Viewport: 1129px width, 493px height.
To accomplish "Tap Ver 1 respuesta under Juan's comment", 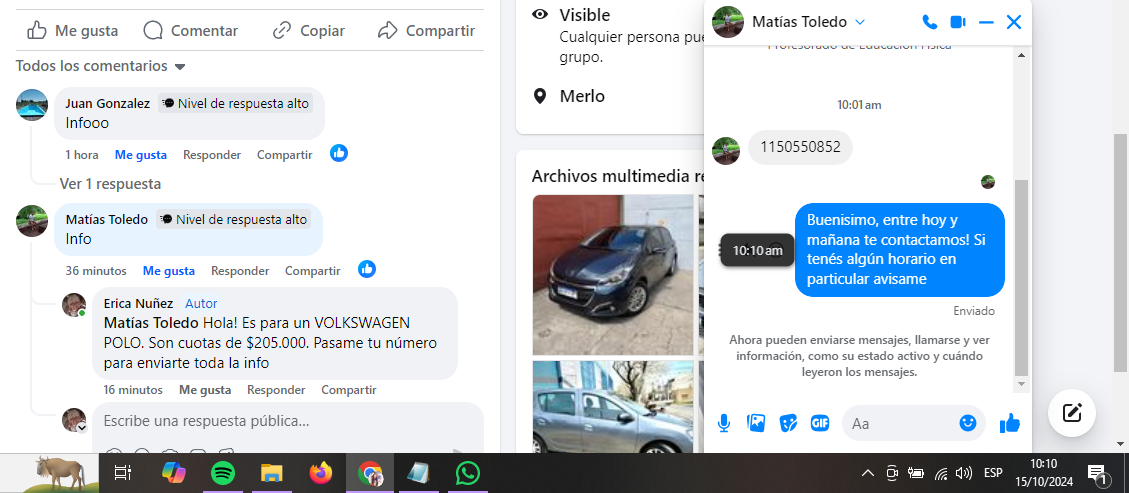I will pyautogui.click(x=110, y=184).
